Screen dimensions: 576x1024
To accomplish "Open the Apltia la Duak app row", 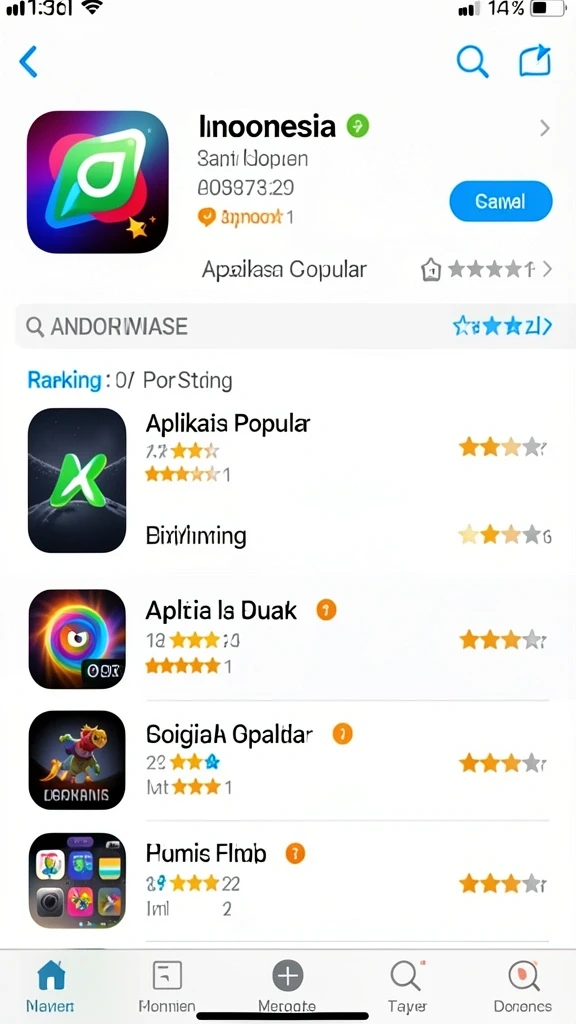I will click(x=288, y=639).
